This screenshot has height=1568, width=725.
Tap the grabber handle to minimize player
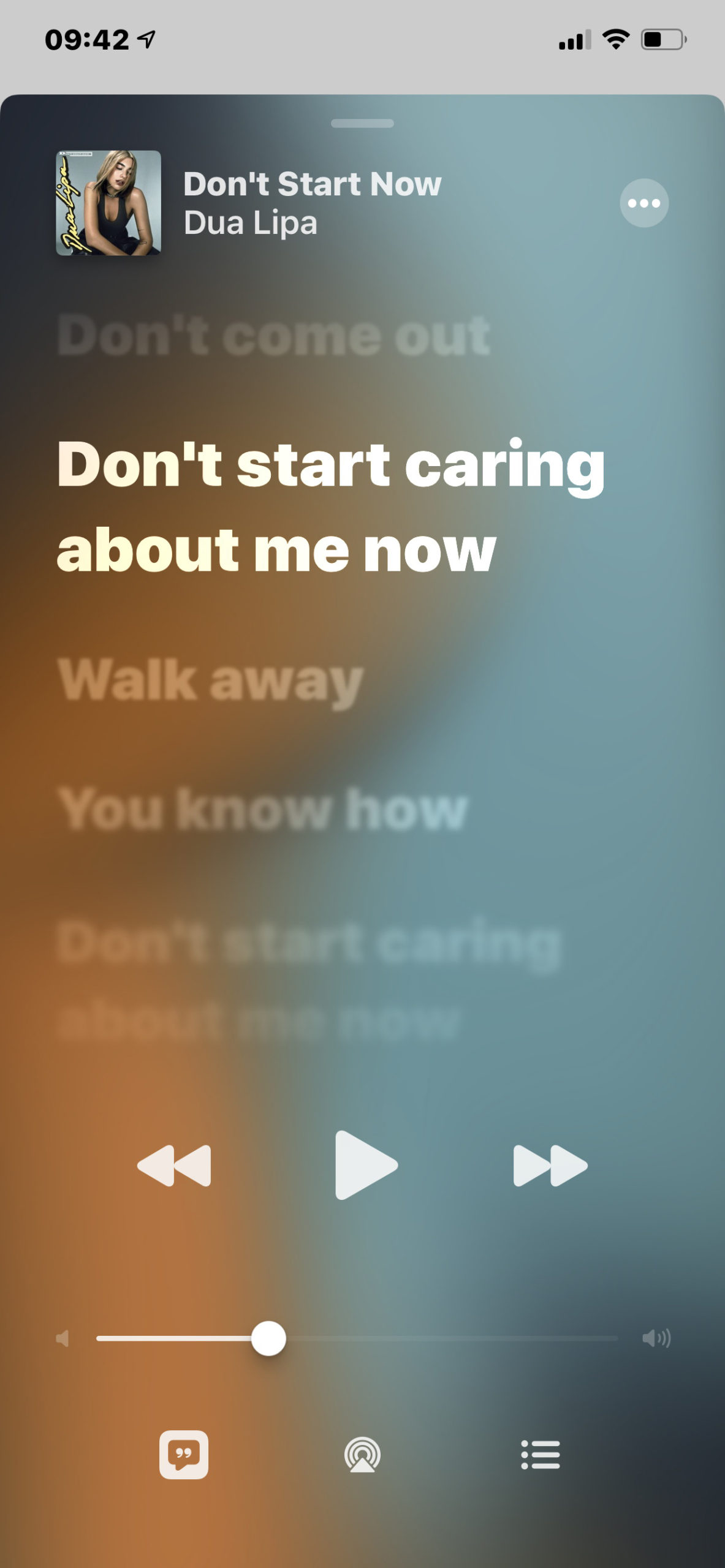tap(362, 124)
